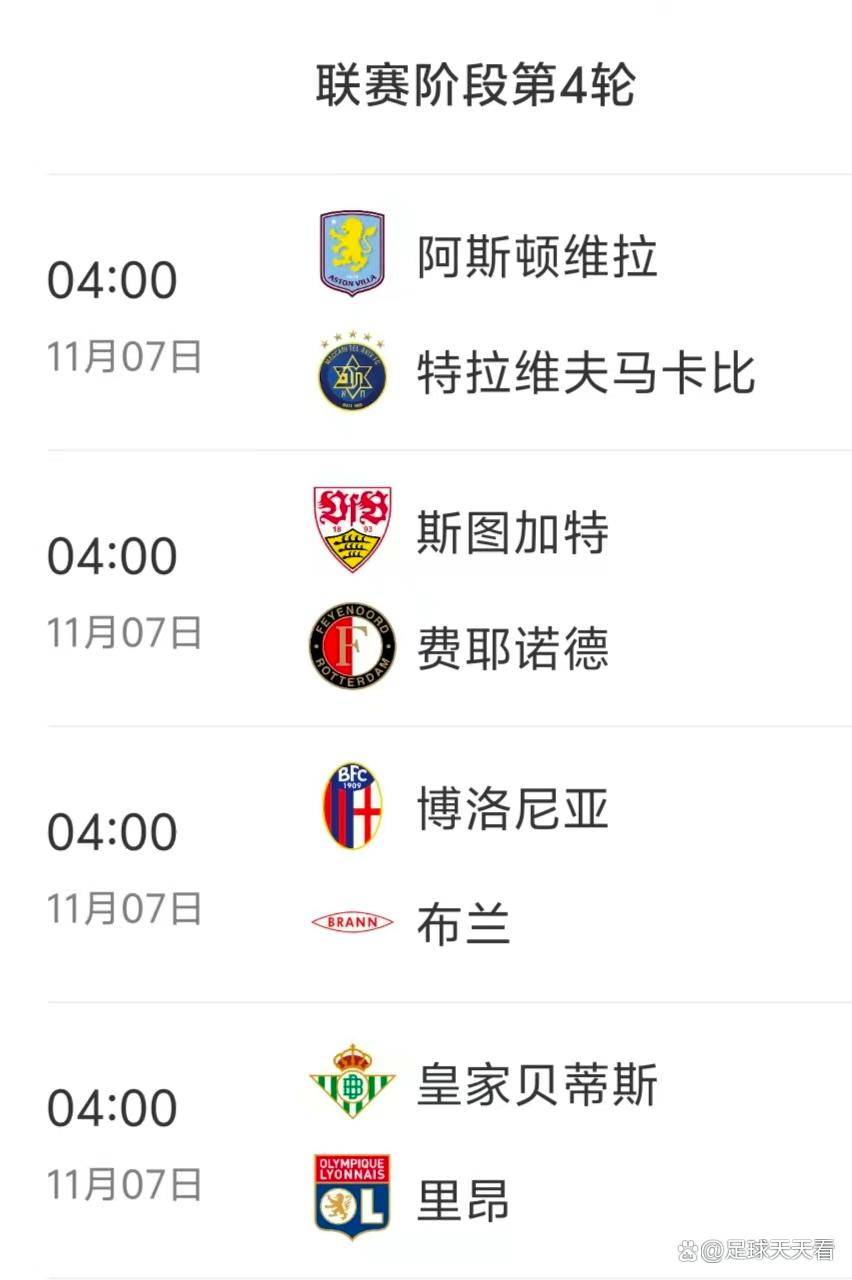Select the Stuttgart VfB crest
Image resolution: width=852 pixels, height=1280 pixels.
[351, 525]
